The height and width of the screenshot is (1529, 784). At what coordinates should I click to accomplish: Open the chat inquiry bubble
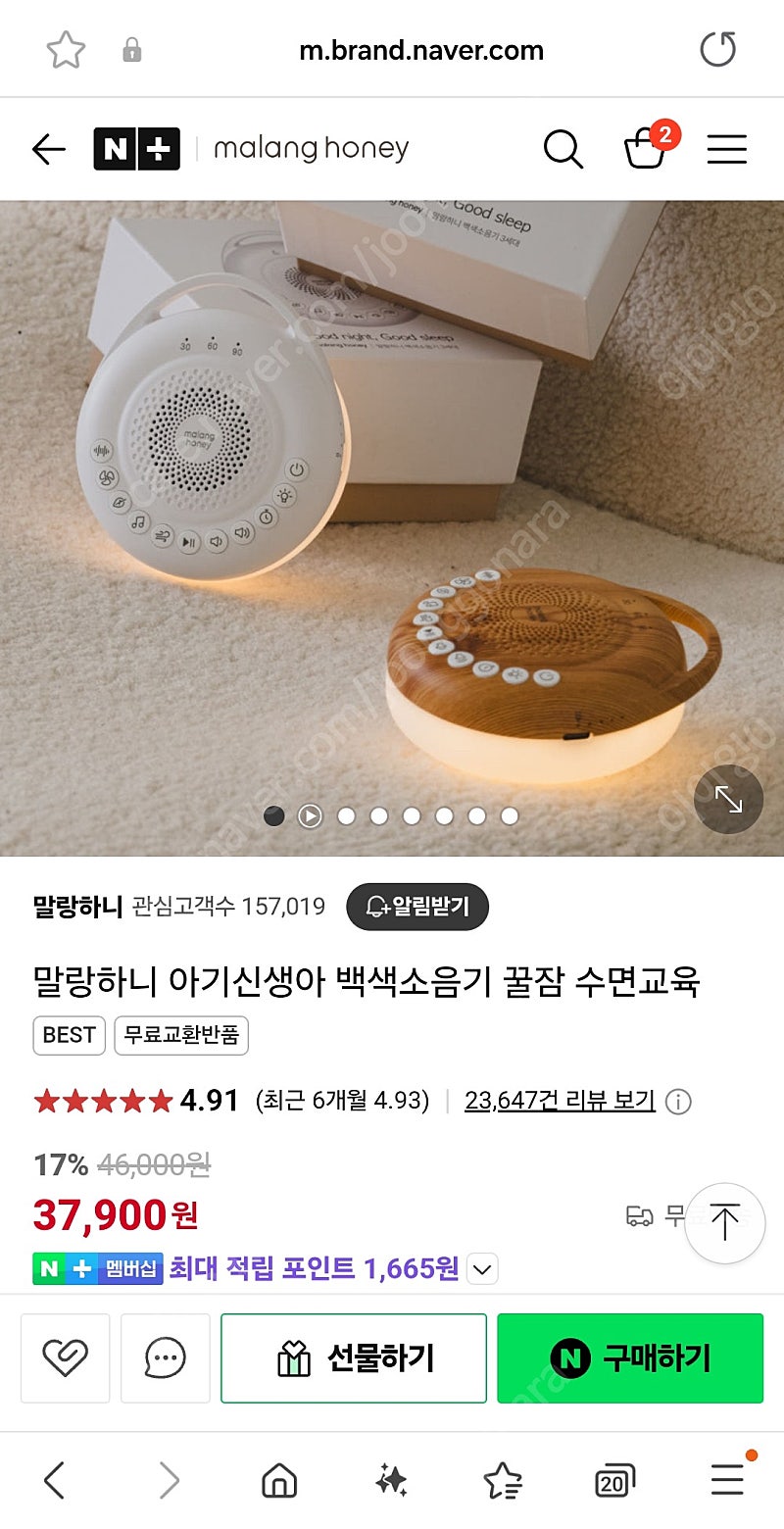click(165, 1358)
